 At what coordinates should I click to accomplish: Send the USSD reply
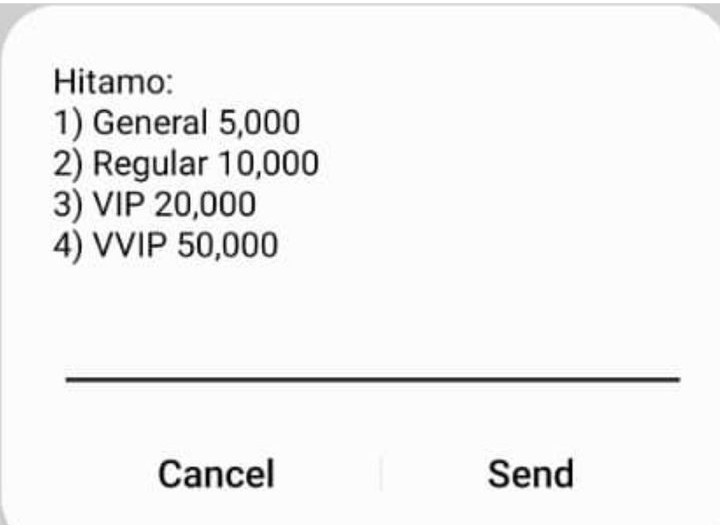530,473
